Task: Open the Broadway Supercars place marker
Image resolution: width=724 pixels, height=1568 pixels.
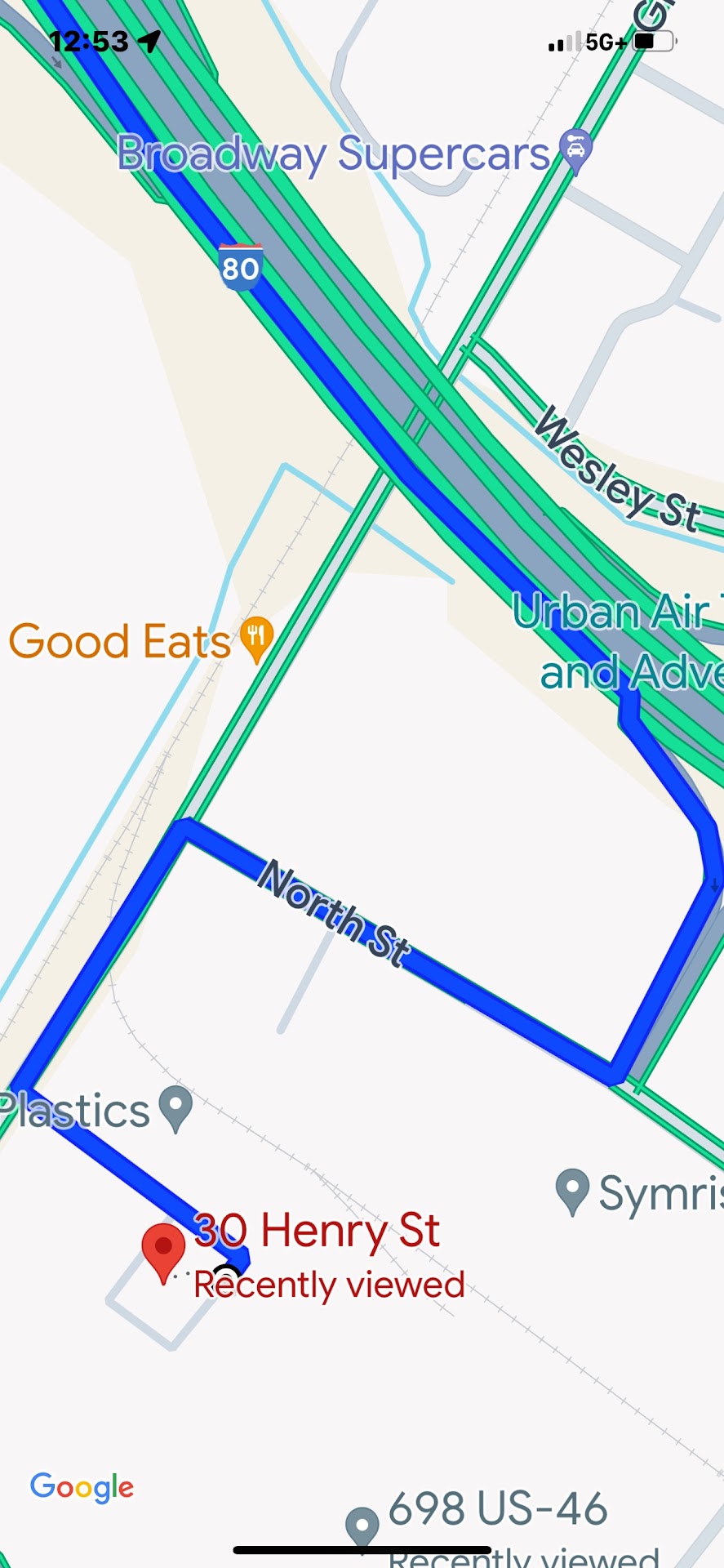Action: pyautogui.click(x=575, y=149)
